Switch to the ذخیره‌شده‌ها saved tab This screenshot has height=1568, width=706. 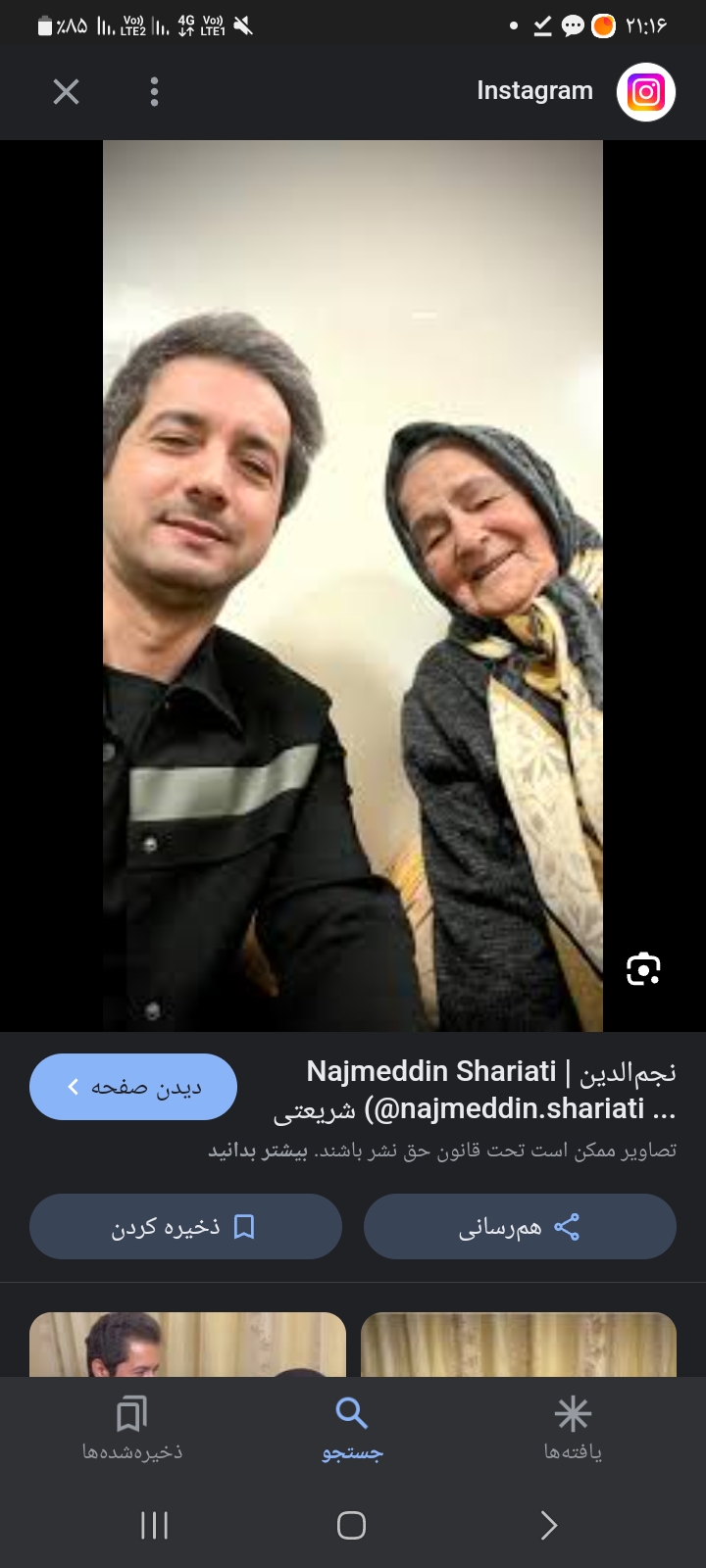click(x=131, y=1428)
